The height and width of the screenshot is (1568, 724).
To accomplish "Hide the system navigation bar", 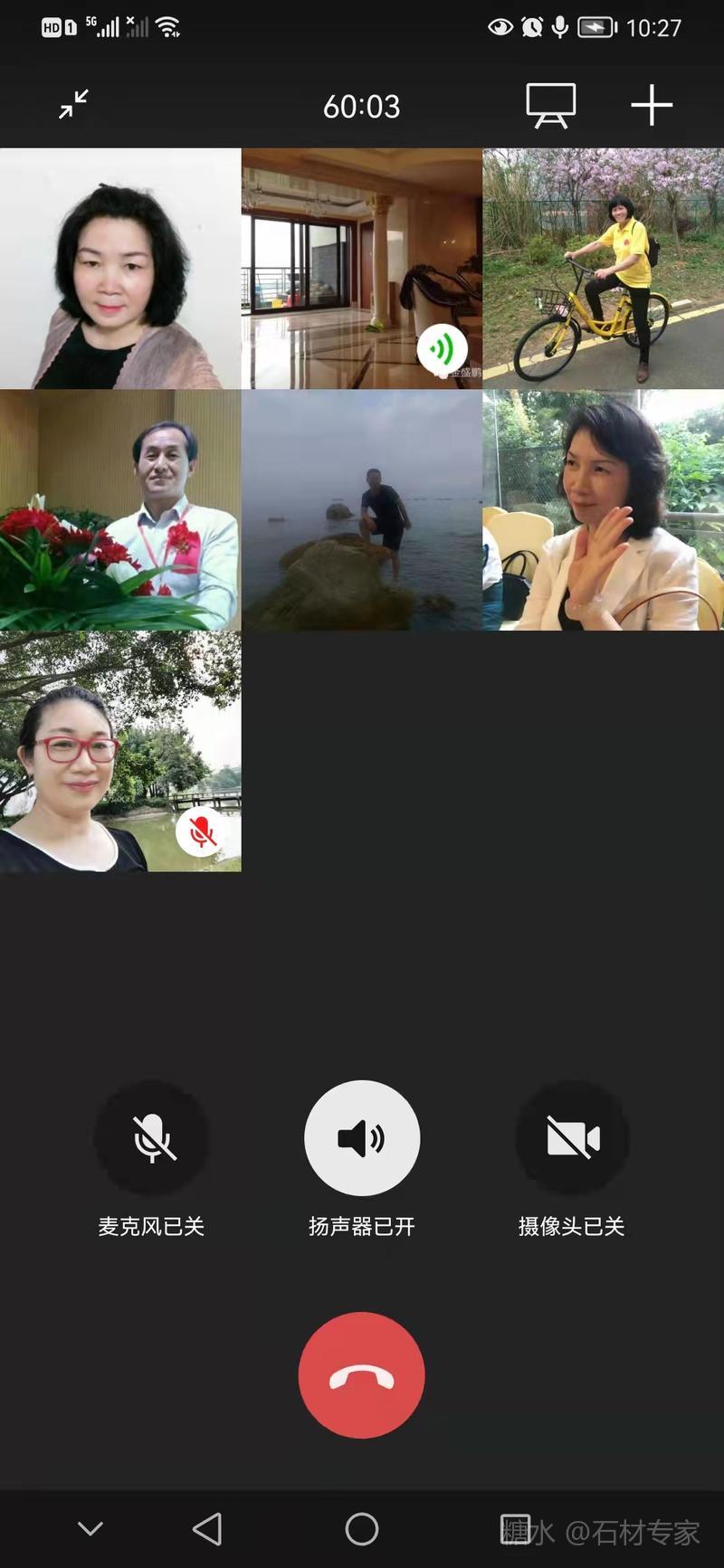I will click(90, 1529).
